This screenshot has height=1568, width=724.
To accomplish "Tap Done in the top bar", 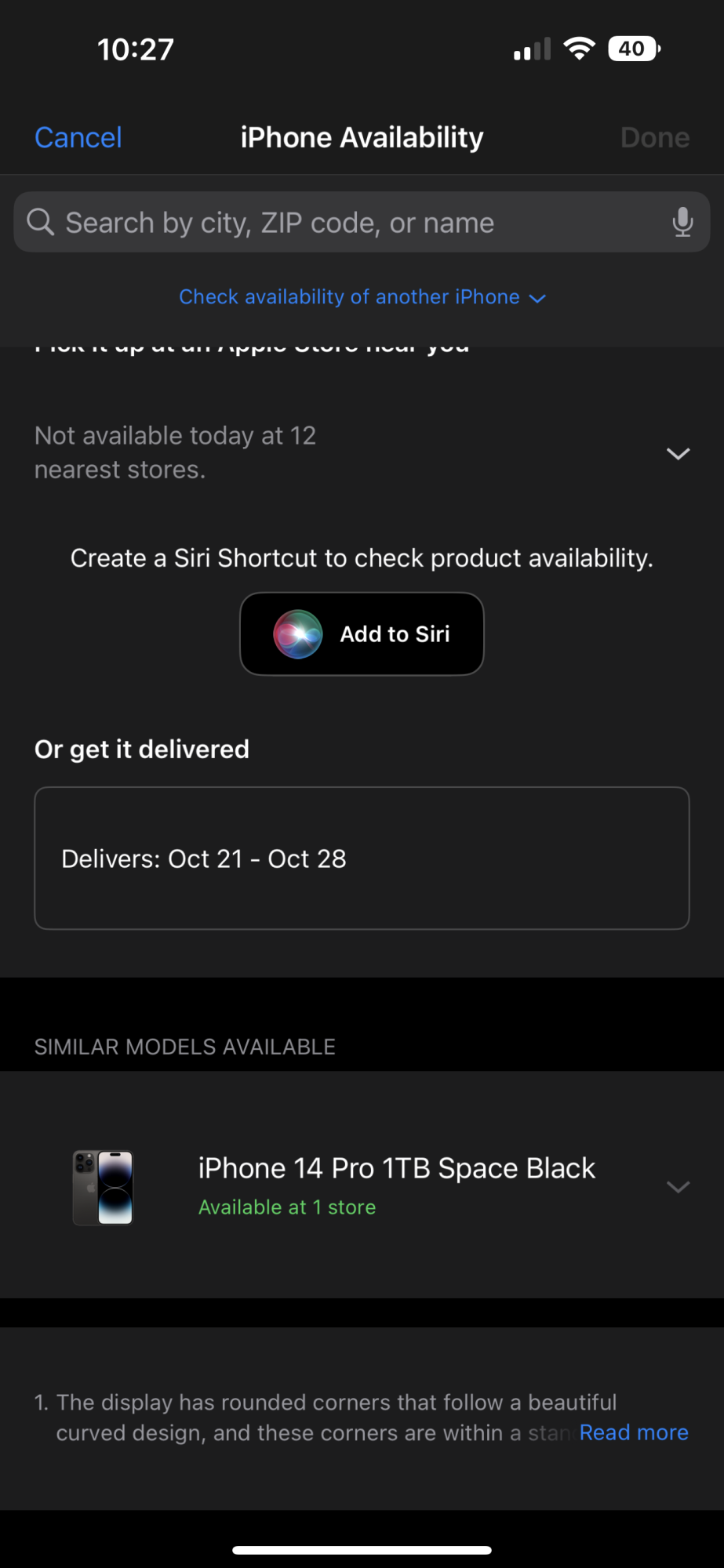I will coord(654,138).
